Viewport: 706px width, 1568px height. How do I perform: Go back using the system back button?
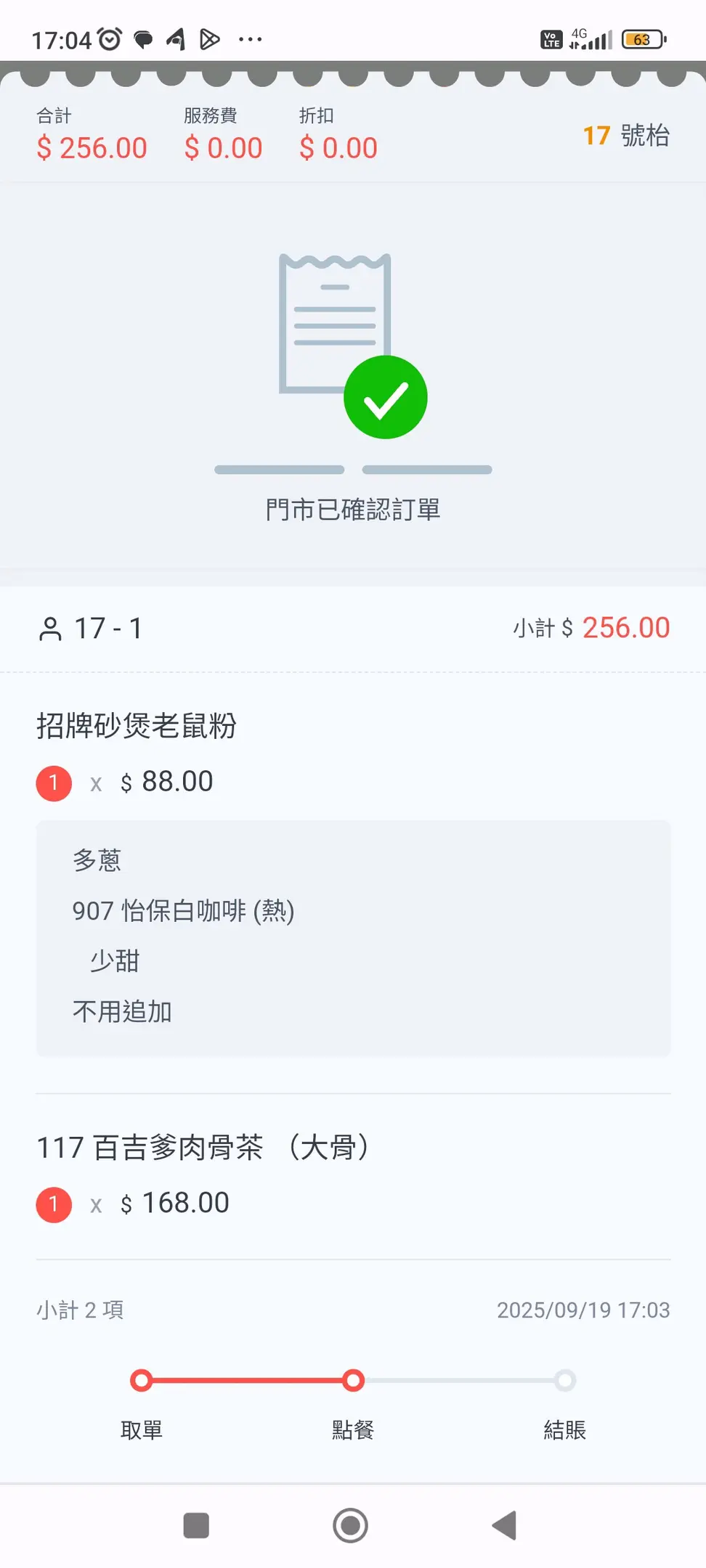(x=504, y=1525)
